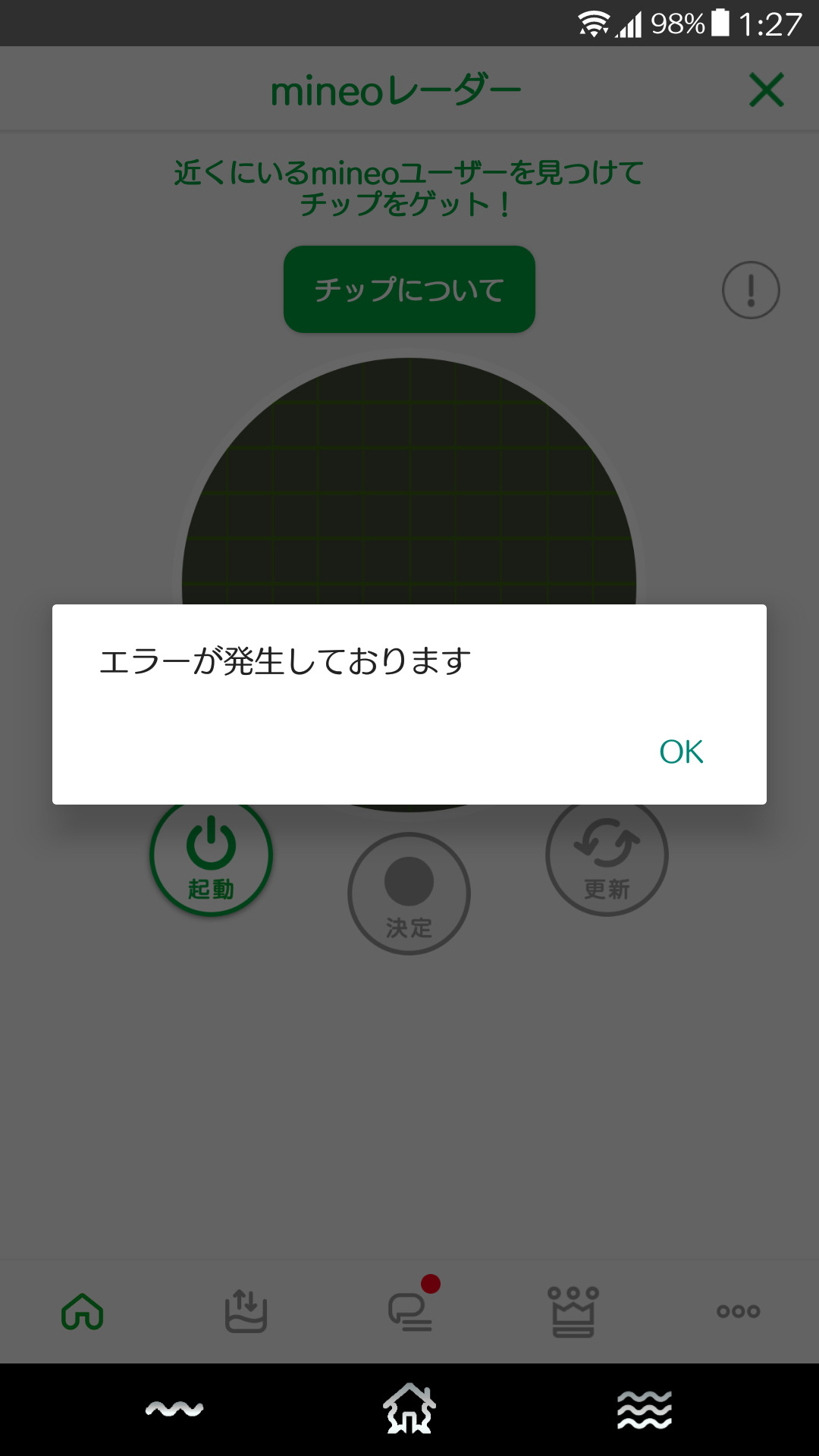
Task: Open the data transfer tab
Action: pyautogui.click(x=246, y=1312)
